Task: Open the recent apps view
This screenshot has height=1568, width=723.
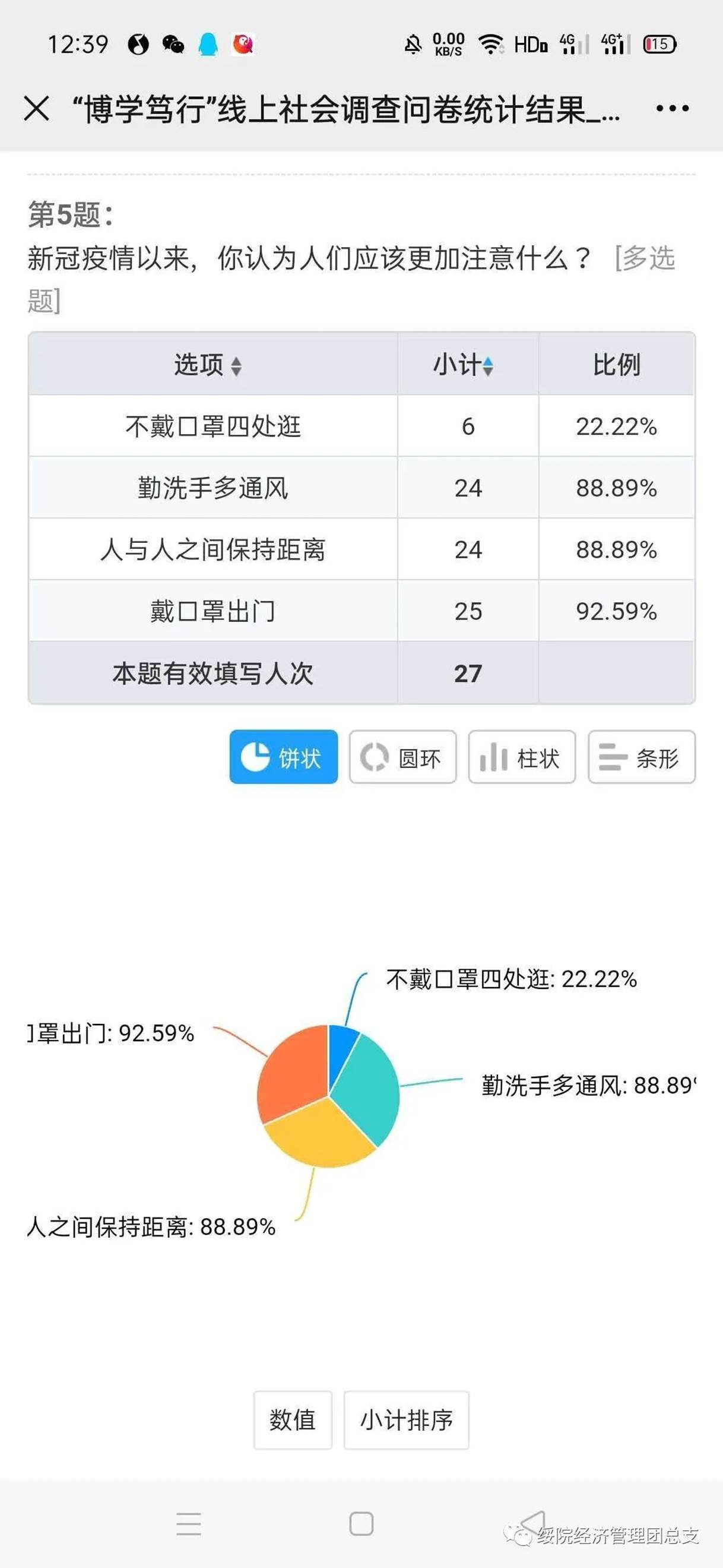Action: 189,1524
